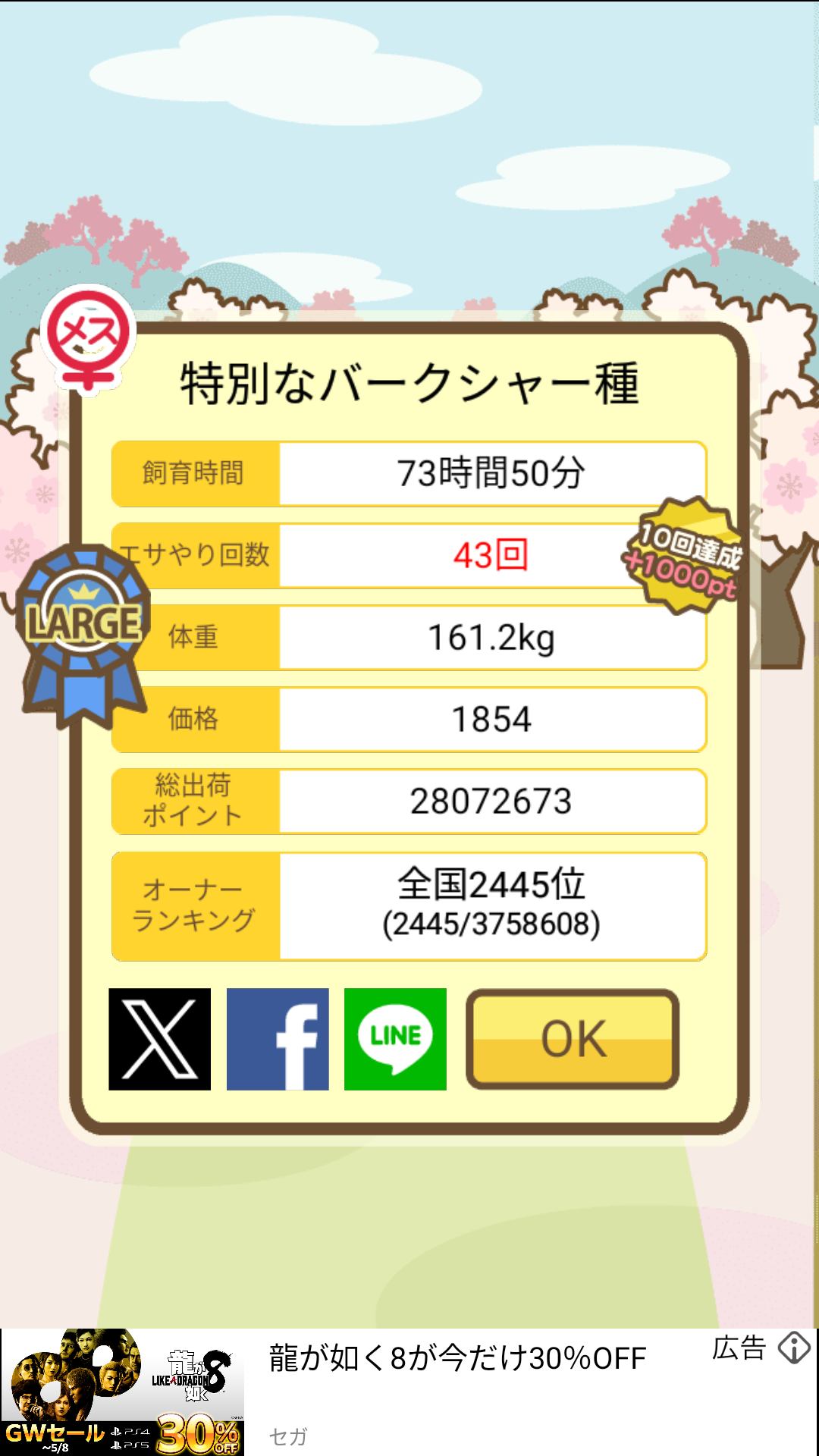
Task: Share the result on Facebook
Action: [x=278, y=1039]
